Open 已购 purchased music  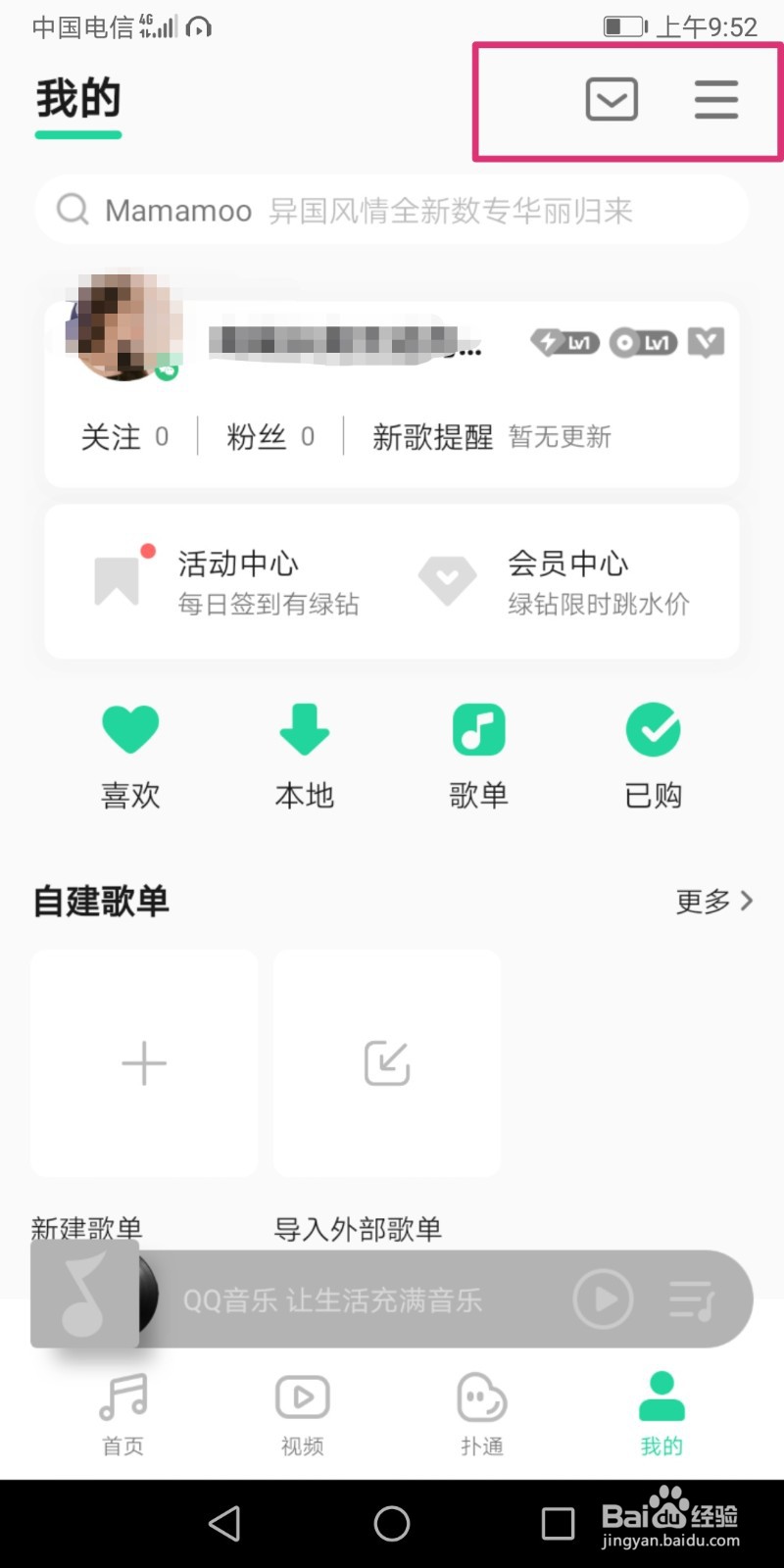click(653, 729)
